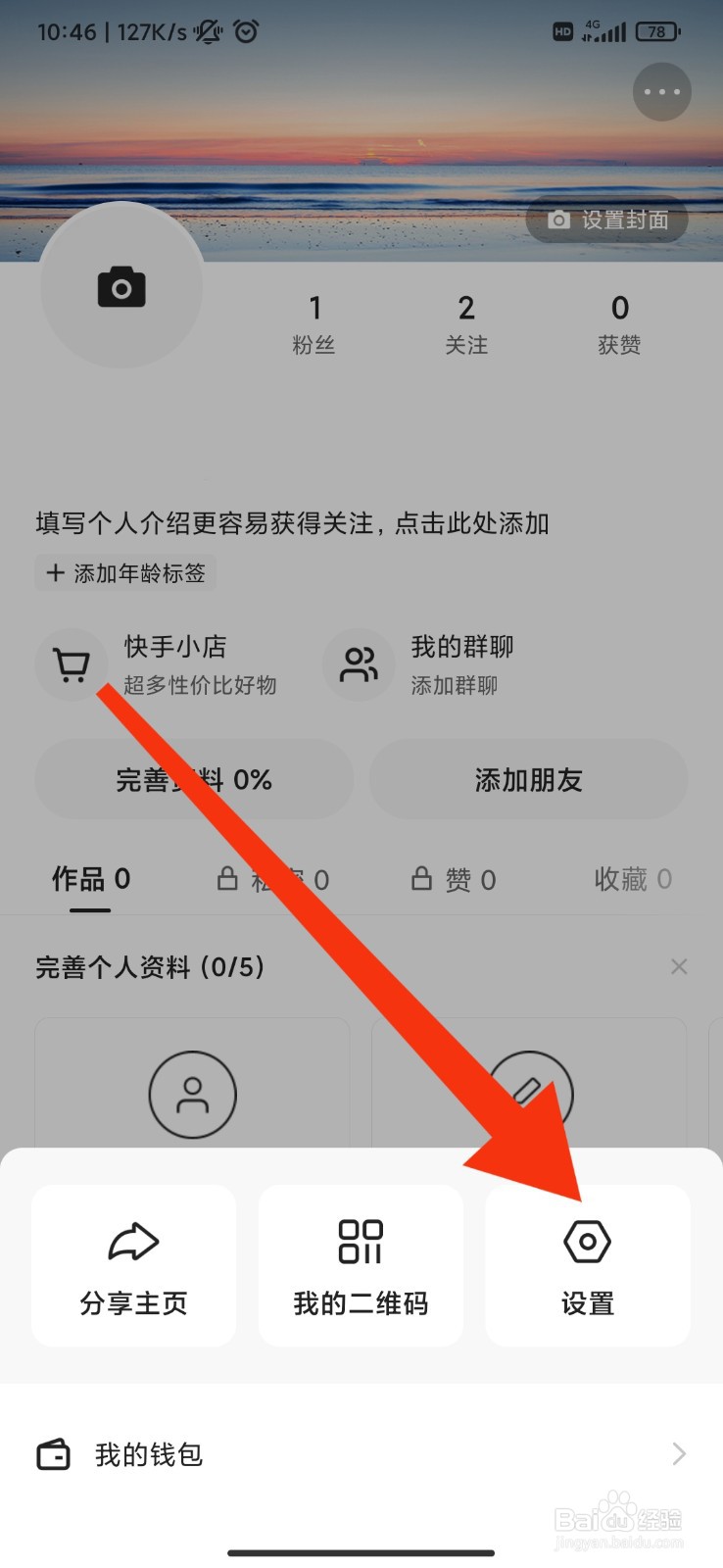Screen dimensions: 723x1568
Task: Tap 添加朋友 to add friends
Action: pos(528,779)
